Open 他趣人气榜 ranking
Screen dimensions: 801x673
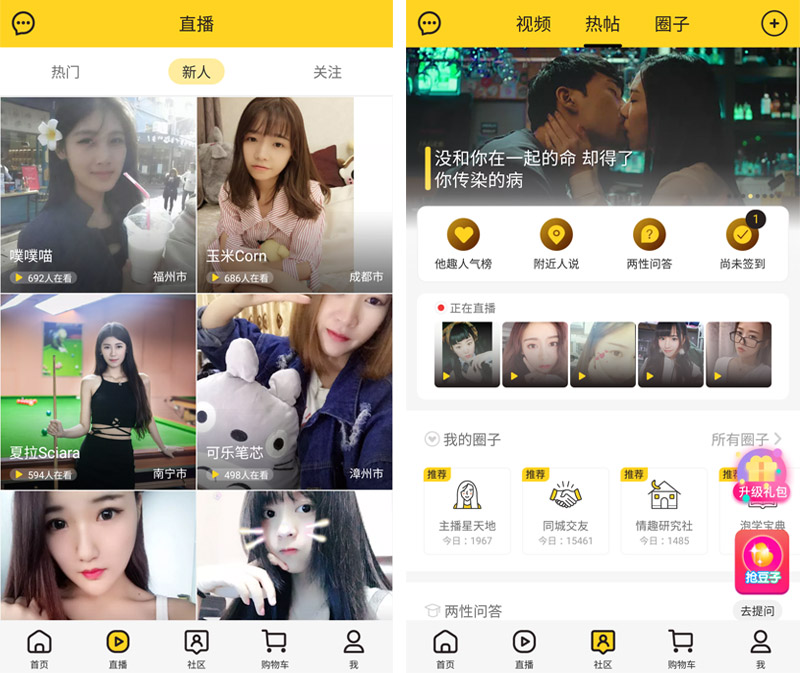(463, 245)
